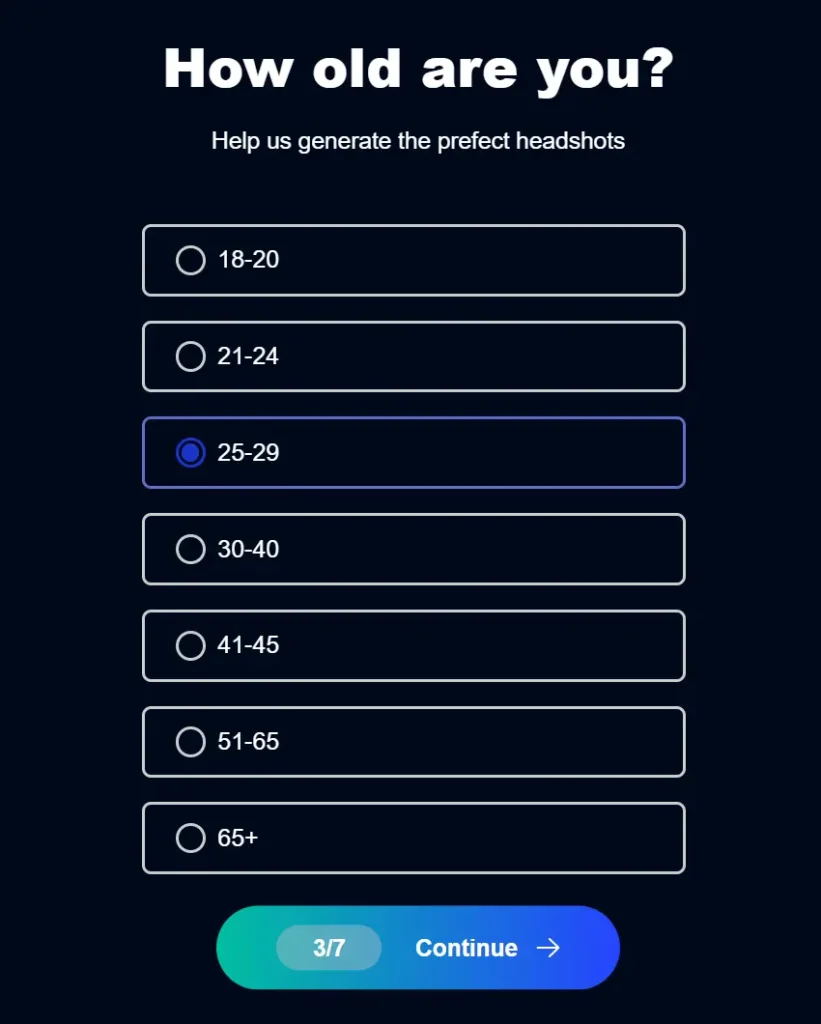Click the highlighted 25-29 option card
Image resolution: width=821 pixels, height=1024 pixels.
pyautogui.click(x=413, y=453)
